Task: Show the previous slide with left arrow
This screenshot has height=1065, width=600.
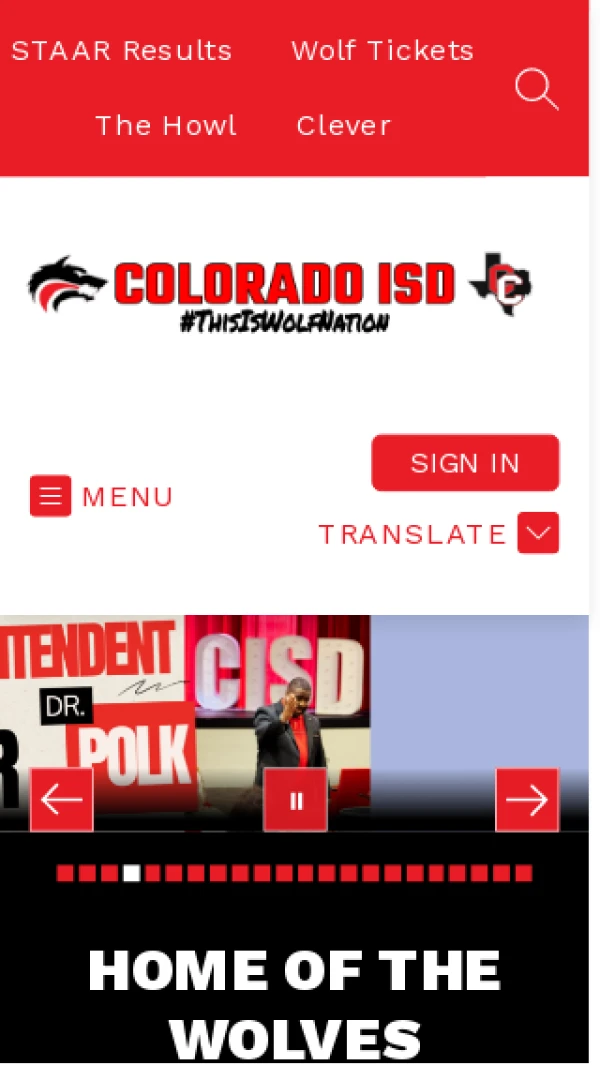Action: pos(61,800)
